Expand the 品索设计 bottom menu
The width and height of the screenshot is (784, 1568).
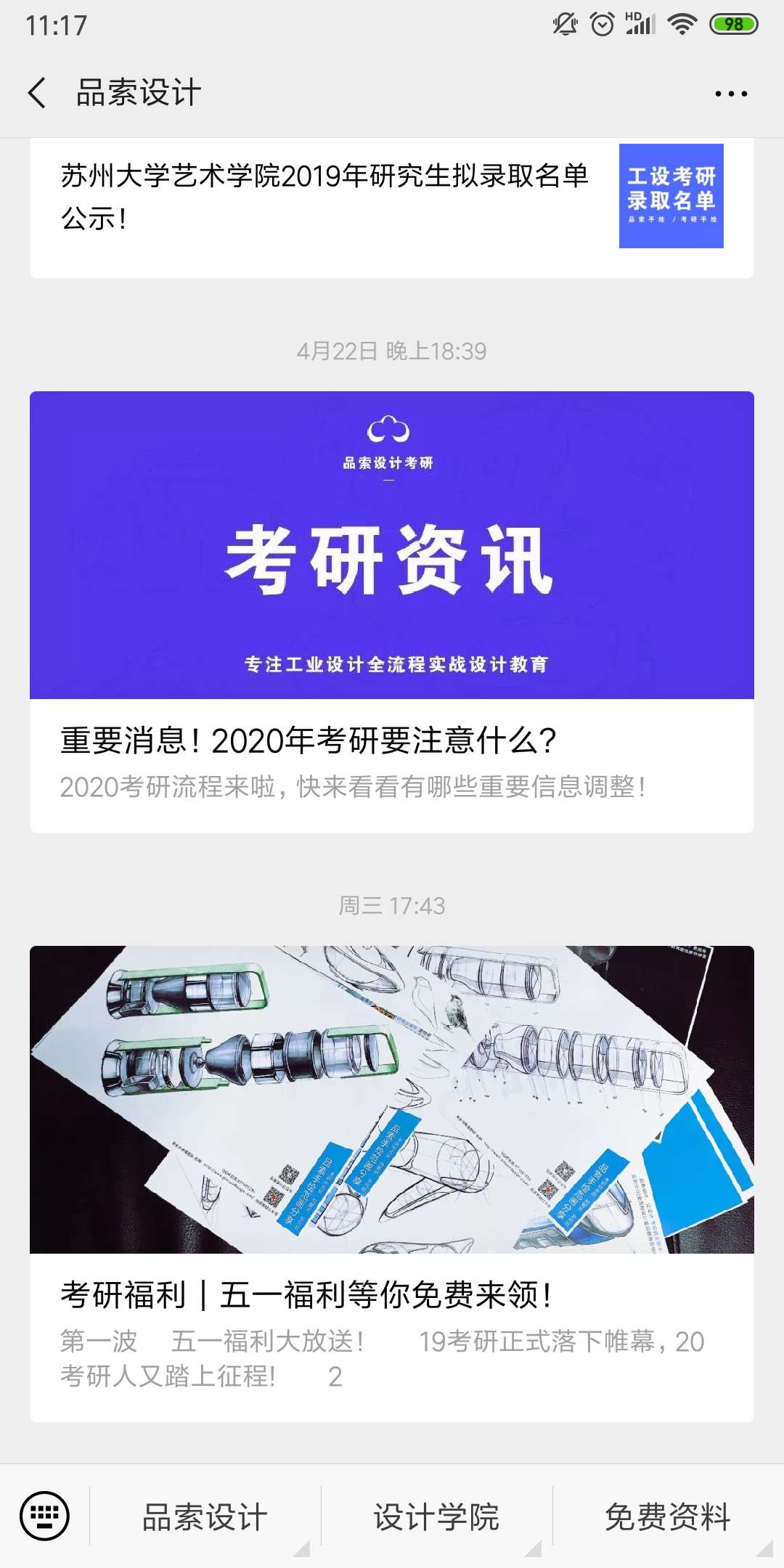pos(205,1517)
